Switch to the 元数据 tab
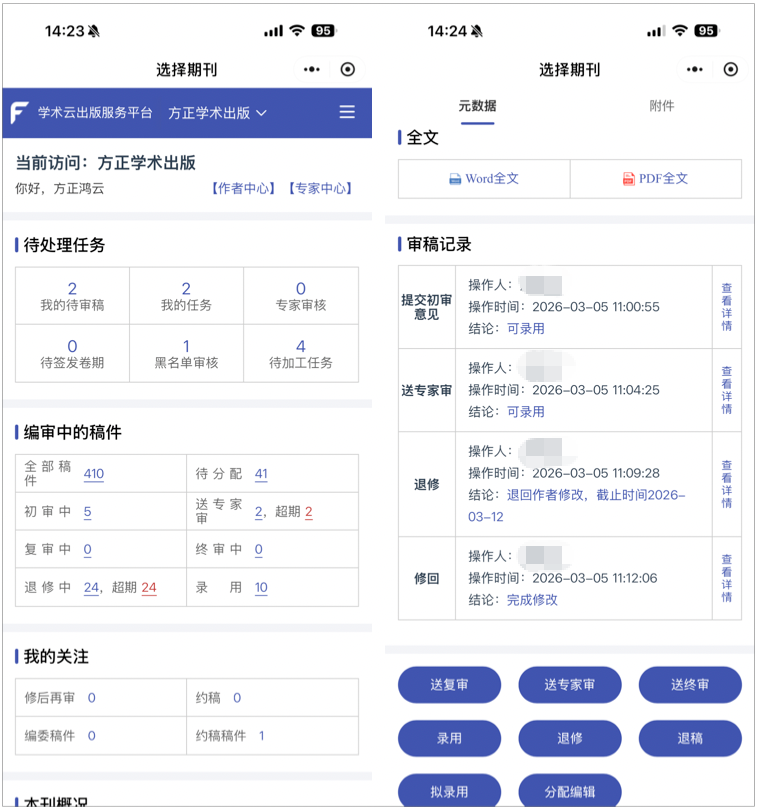Image resolution: width=758 pixels, height=810 pixels. point(477,106)
